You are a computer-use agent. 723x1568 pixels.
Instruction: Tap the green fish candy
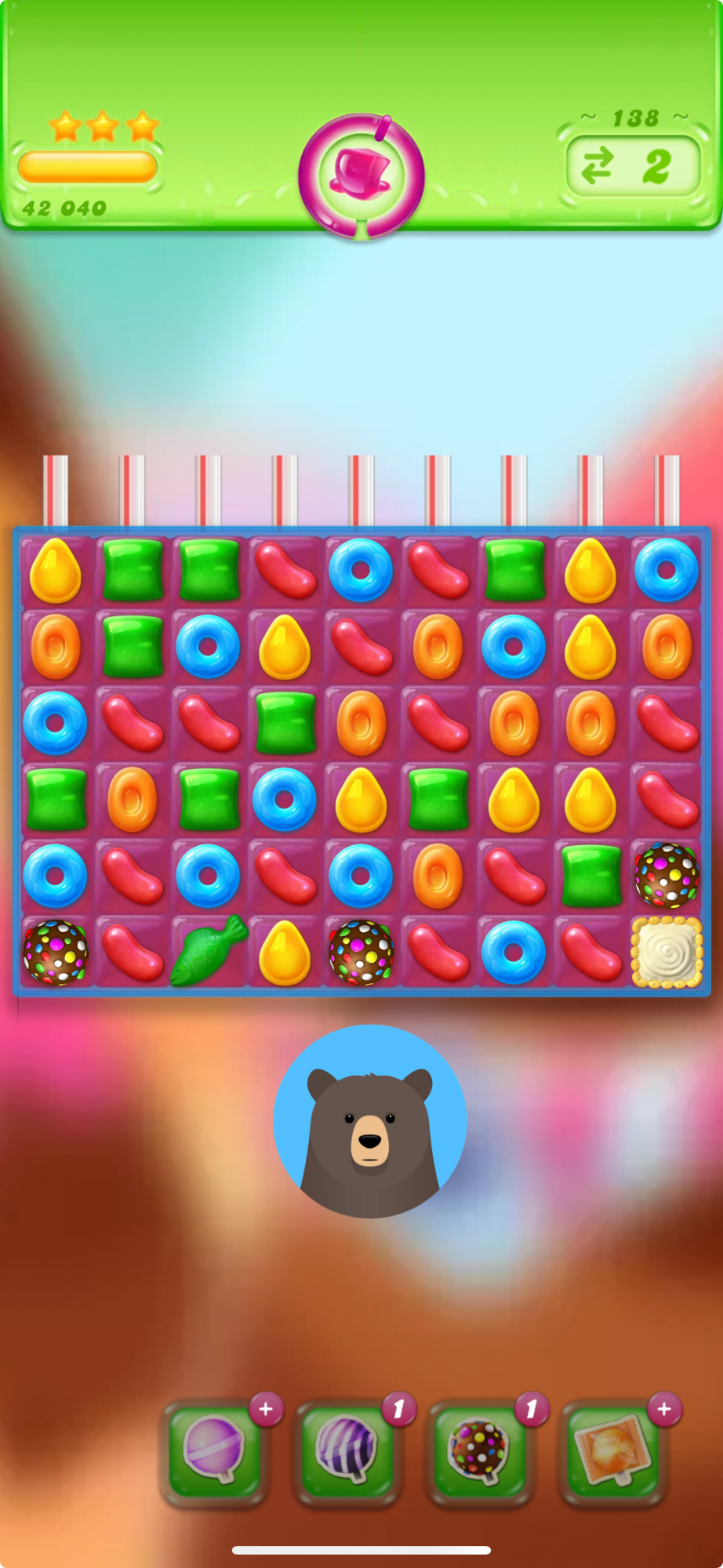209,951
